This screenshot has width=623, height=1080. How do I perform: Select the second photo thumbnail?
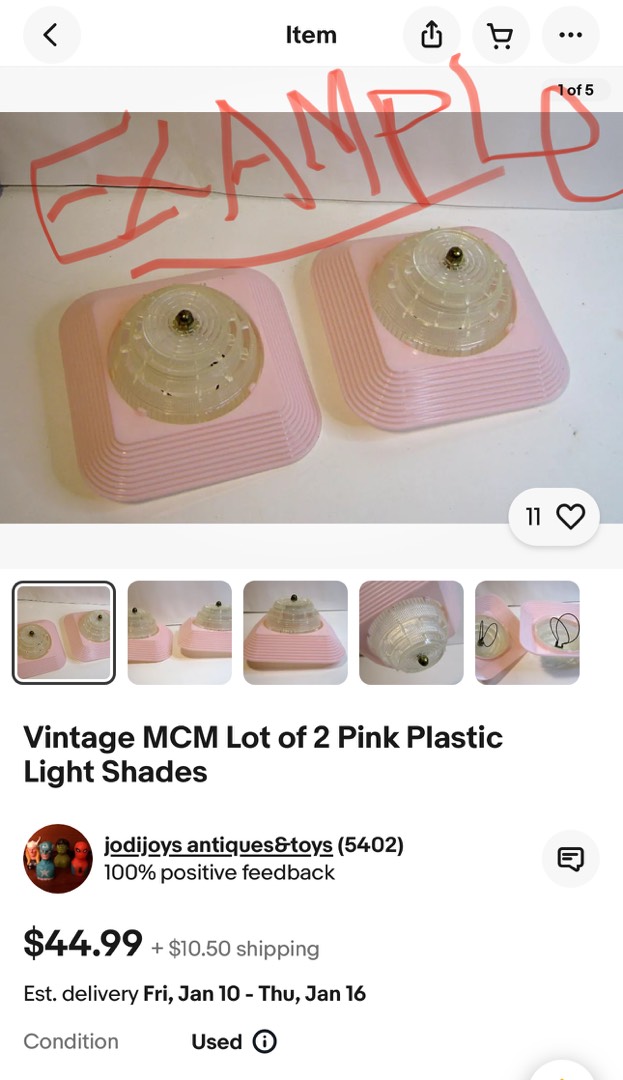pyautogui.click(x=180, y=632)
